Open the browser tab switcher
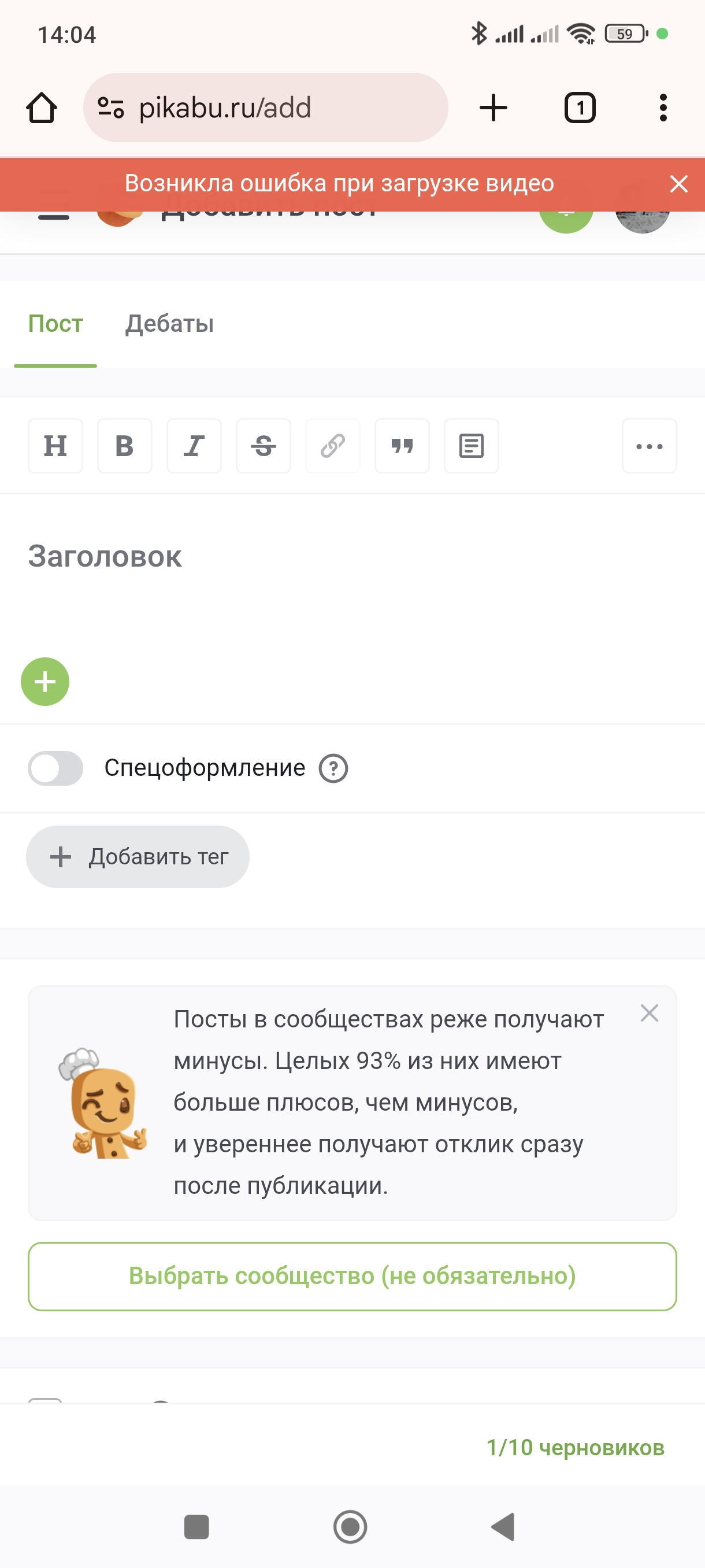 580,108
